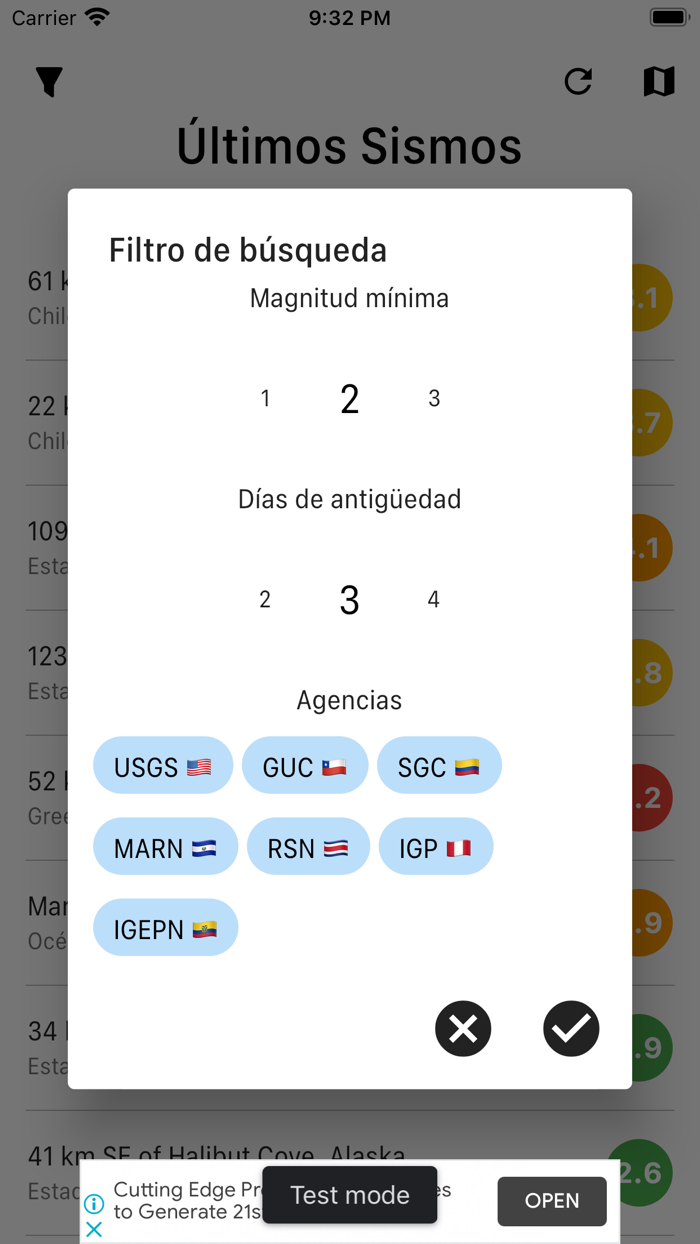Viewport: 700px width, 1244px height.
Task: Choose the SGC agency chip
Action: [x=439, y=766]
